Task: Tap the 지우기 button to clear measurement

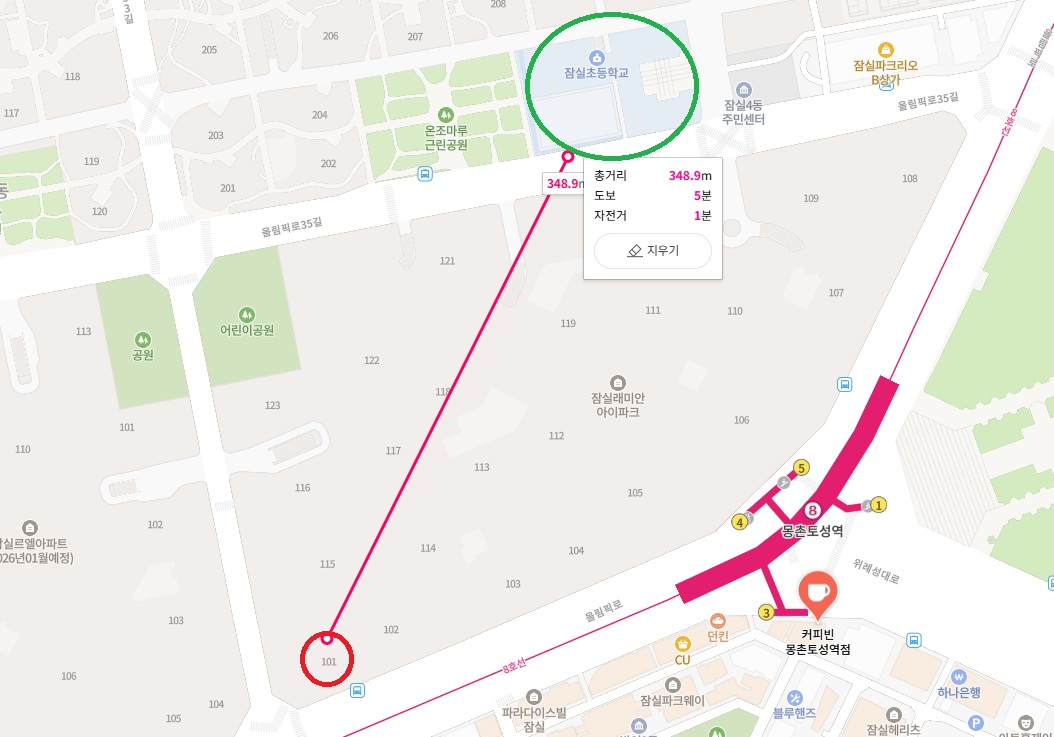Action: (652, 251)
